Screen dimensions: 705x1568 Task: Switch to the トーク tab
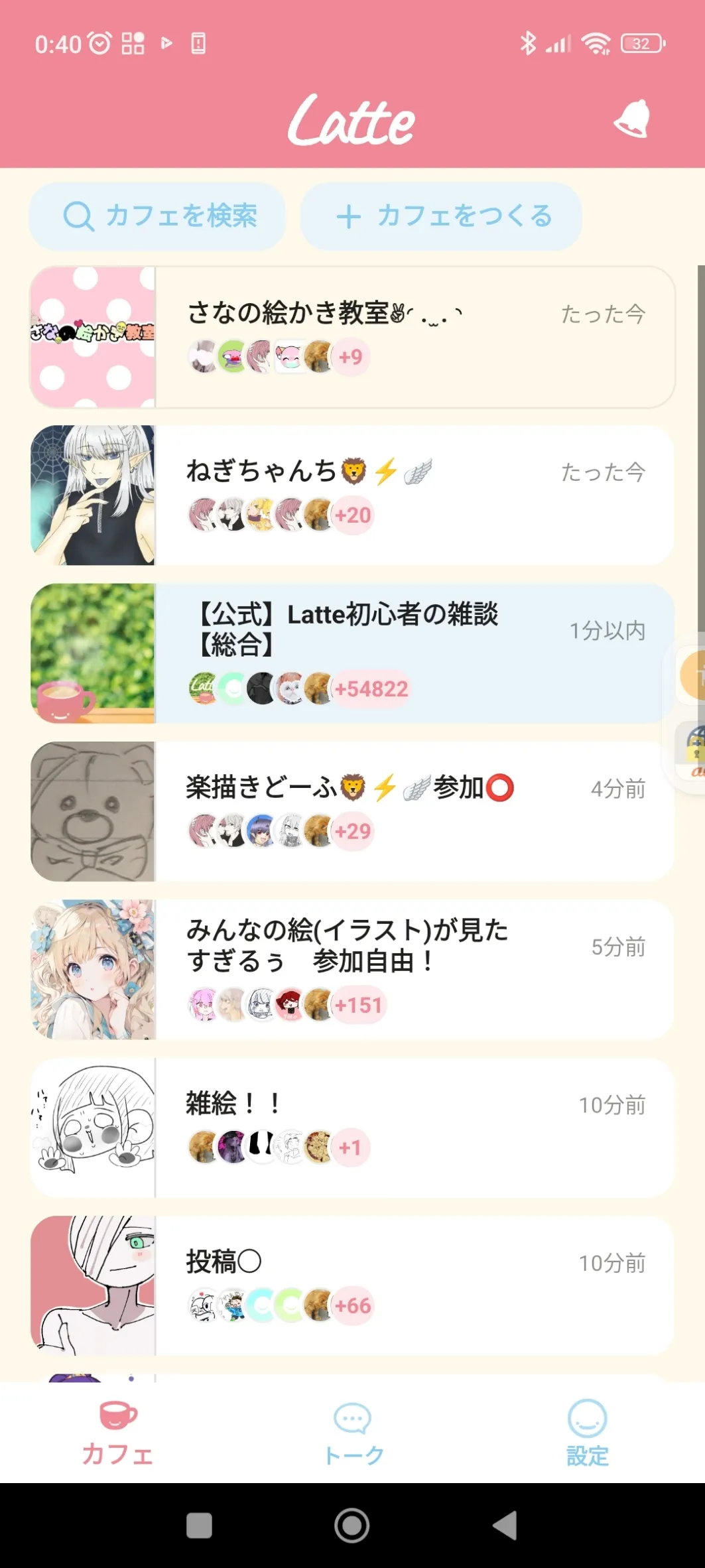[353, 1433]
